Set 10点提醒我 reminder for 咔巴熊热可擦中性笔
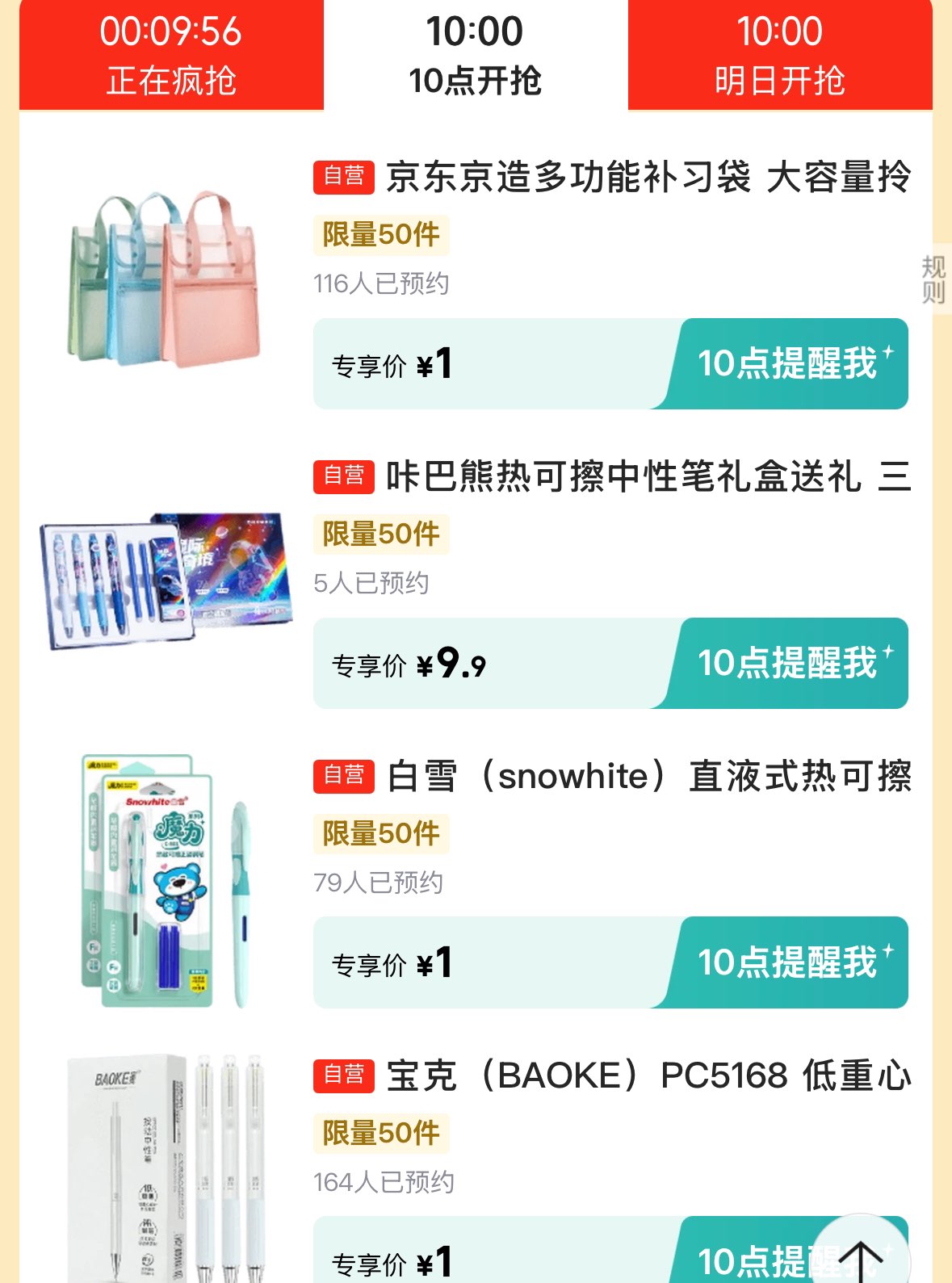This screenshot has height=1283, width=952. point(787,664)
